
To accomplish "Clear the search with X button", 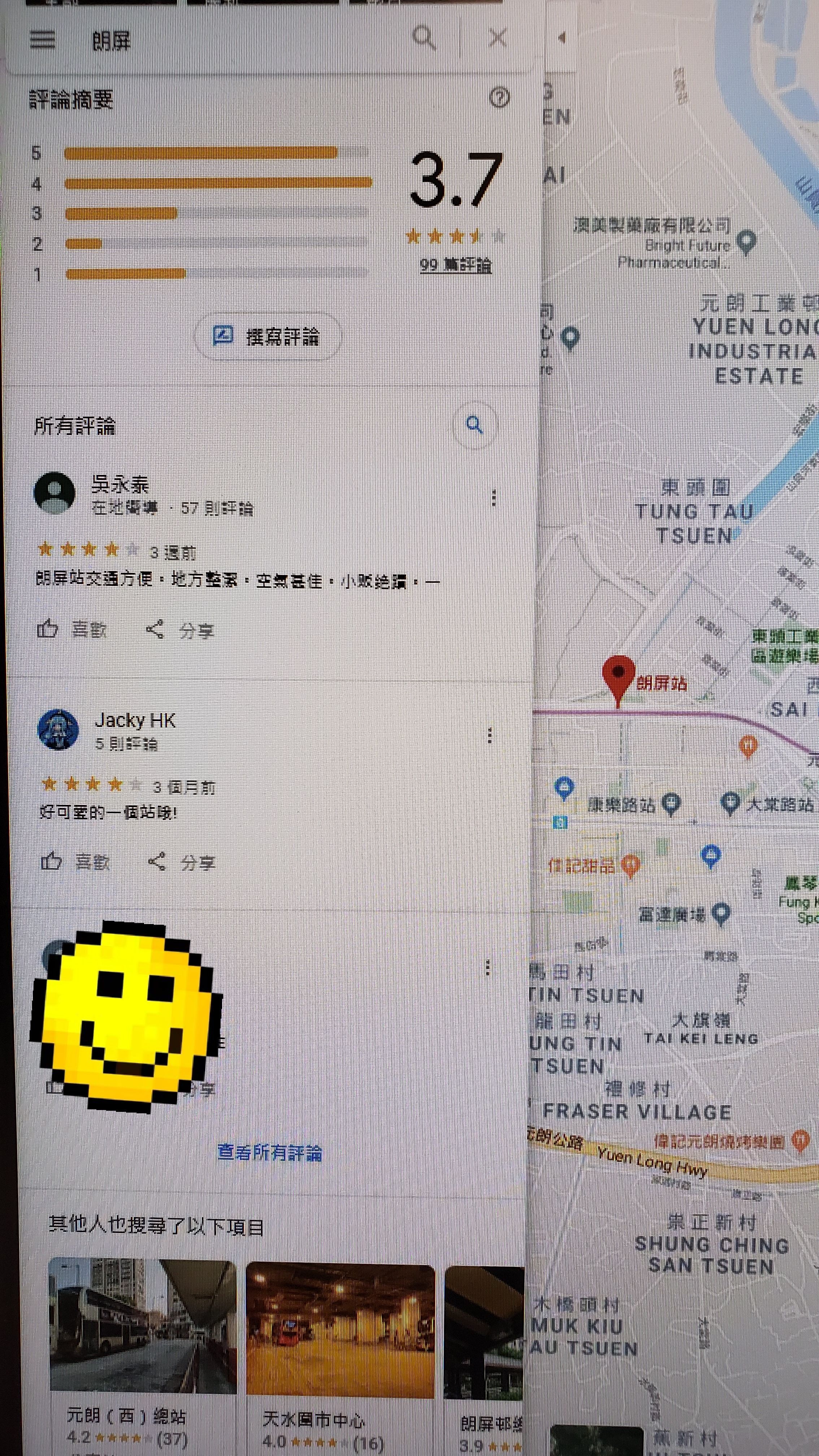I will point(497,38).
